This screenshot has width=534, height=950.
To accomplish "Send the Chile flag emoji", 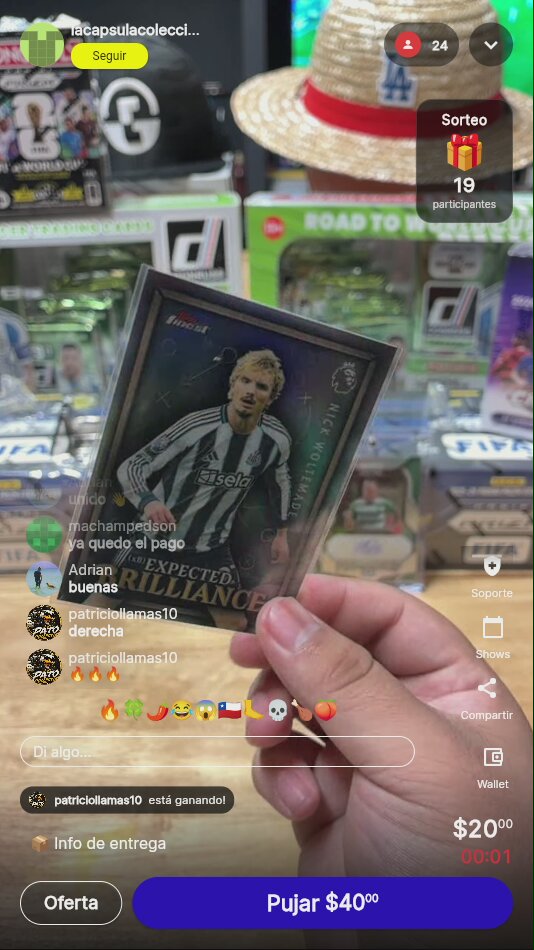I will coord(230,710).
